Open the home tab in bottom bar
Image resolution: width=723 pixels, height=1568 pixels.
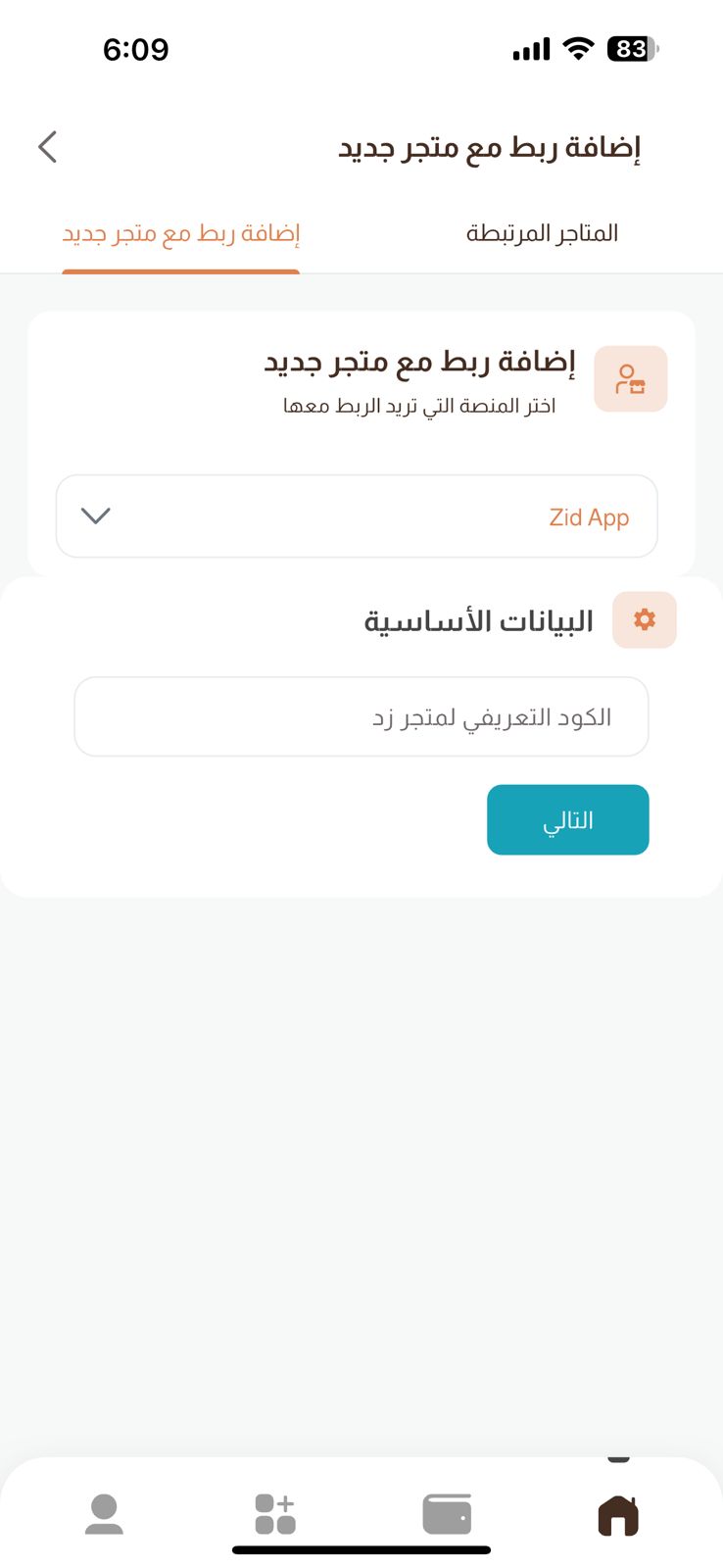(x=618, y=1514)
